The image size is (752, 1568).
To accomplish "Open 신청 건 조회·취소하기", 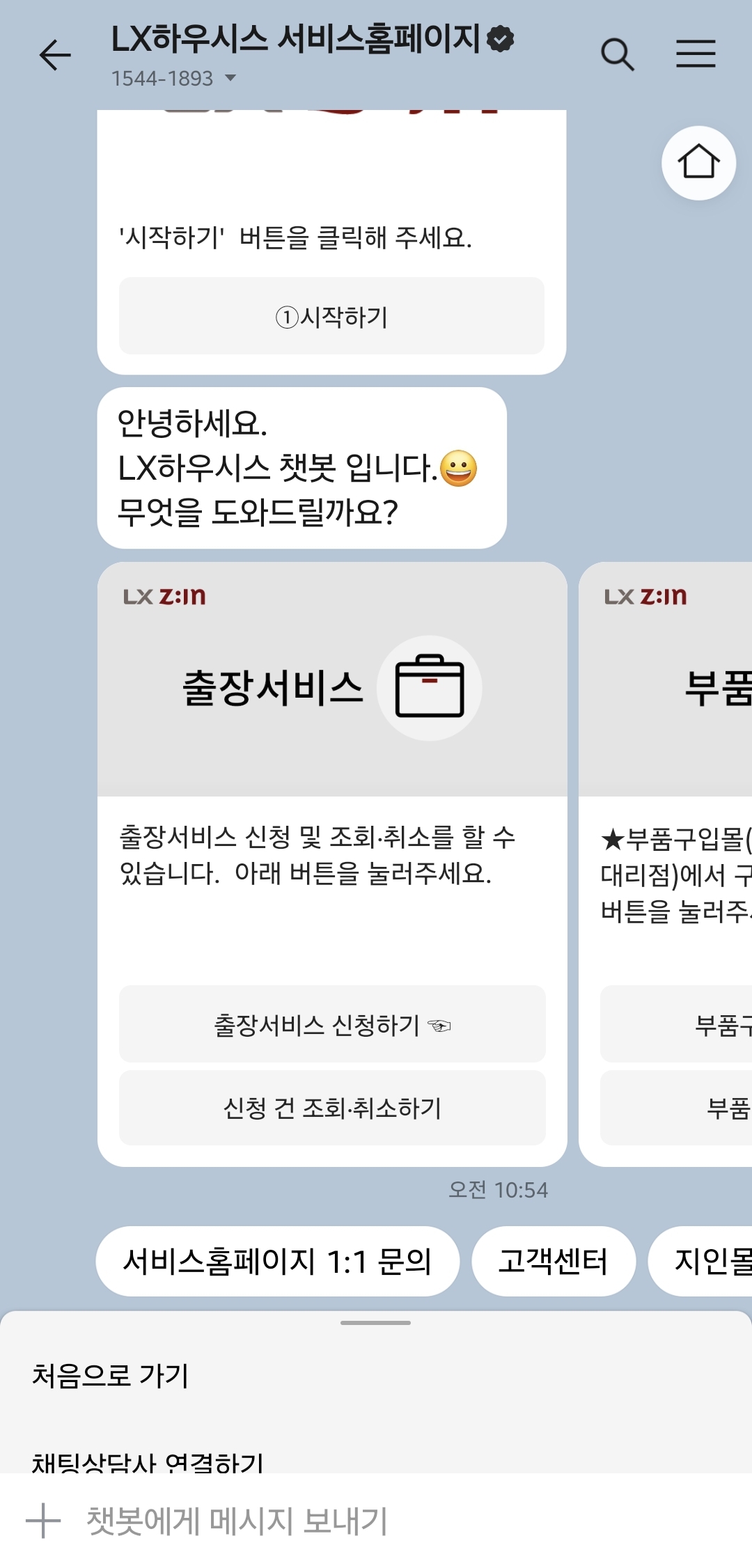I will coord(331,1108).
